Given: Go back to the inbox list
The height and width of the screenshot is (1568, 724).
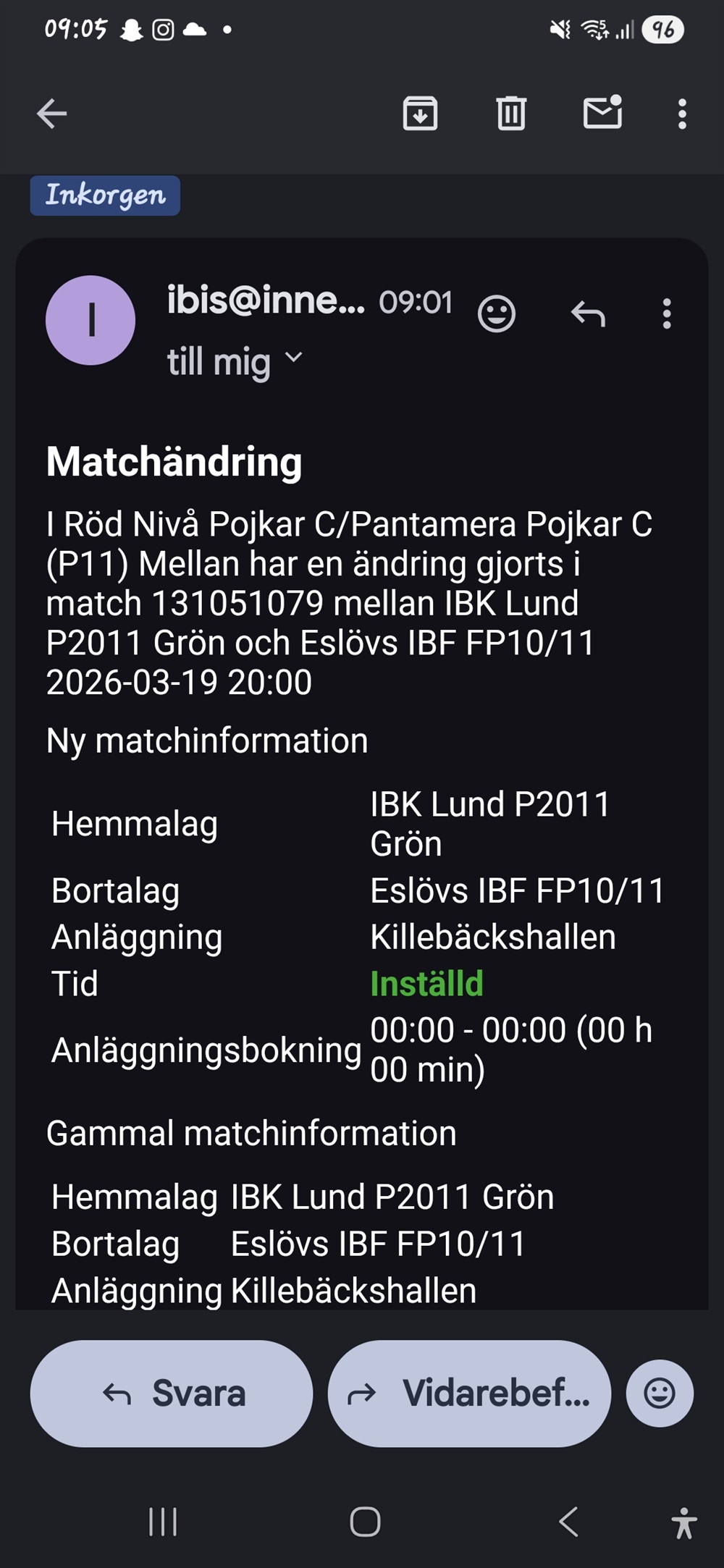Looking at the screenshot, I should (x=52, y=114).
